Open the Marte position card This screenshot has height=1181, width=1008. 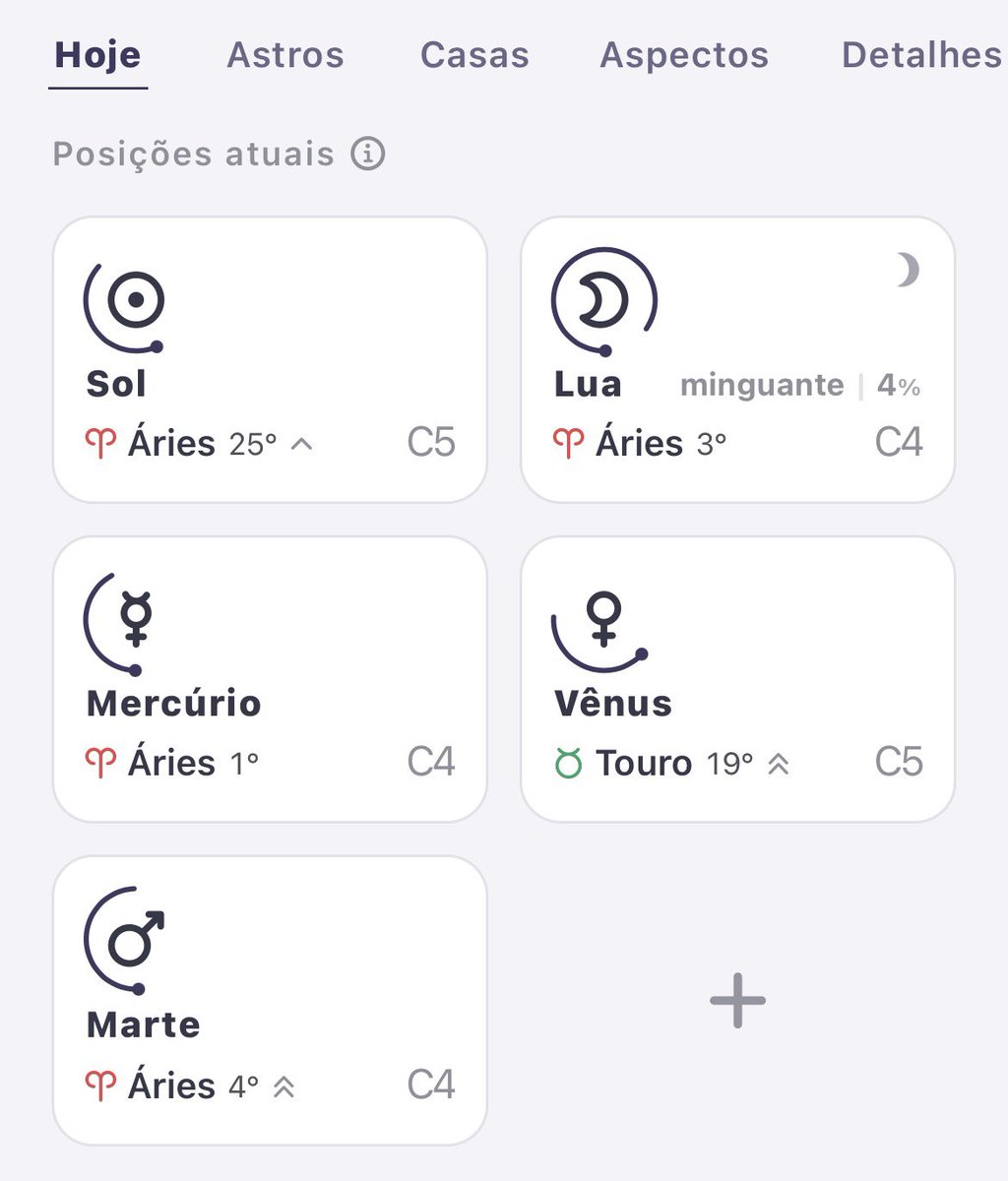coord(270,1000)
